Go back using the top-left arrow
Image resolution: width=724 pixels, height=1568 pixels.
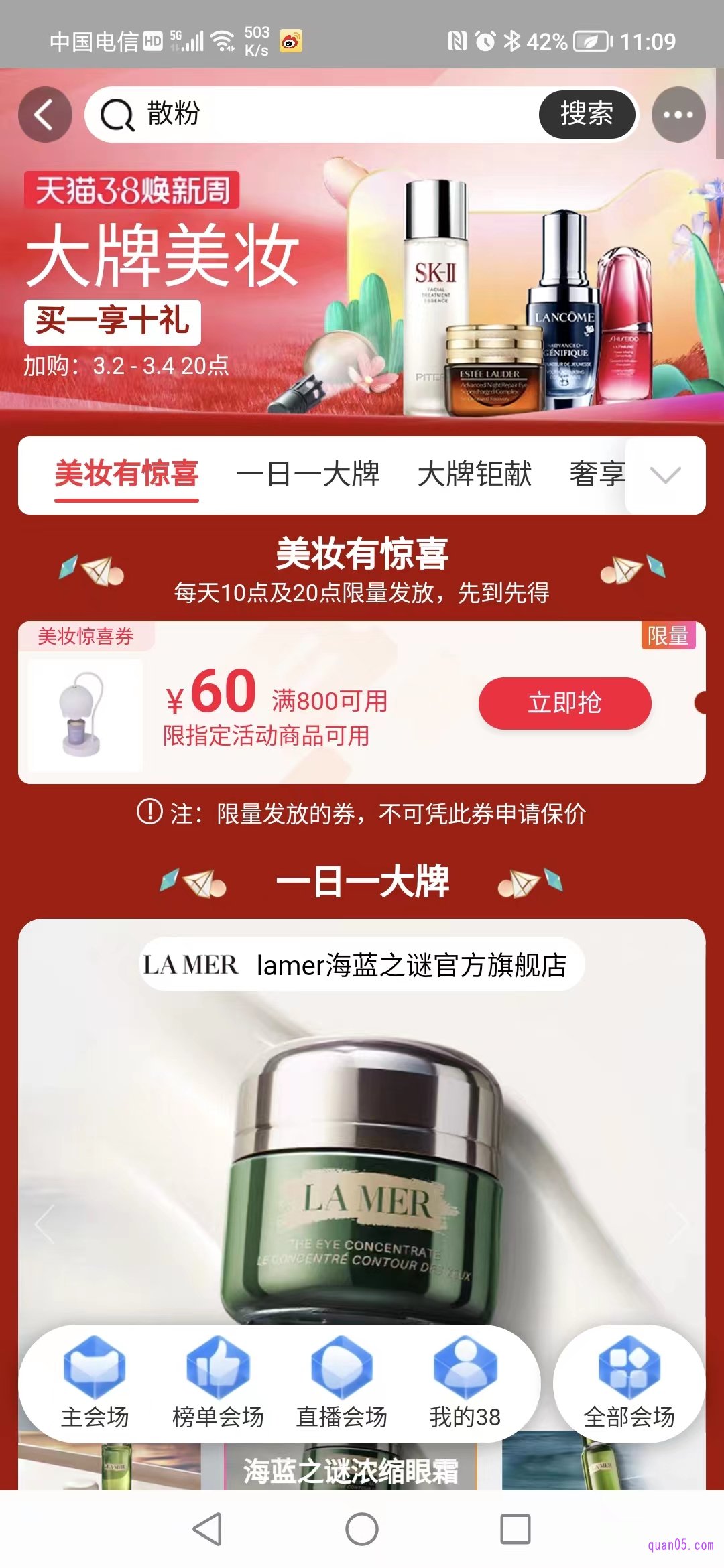[x=45, y=115]
